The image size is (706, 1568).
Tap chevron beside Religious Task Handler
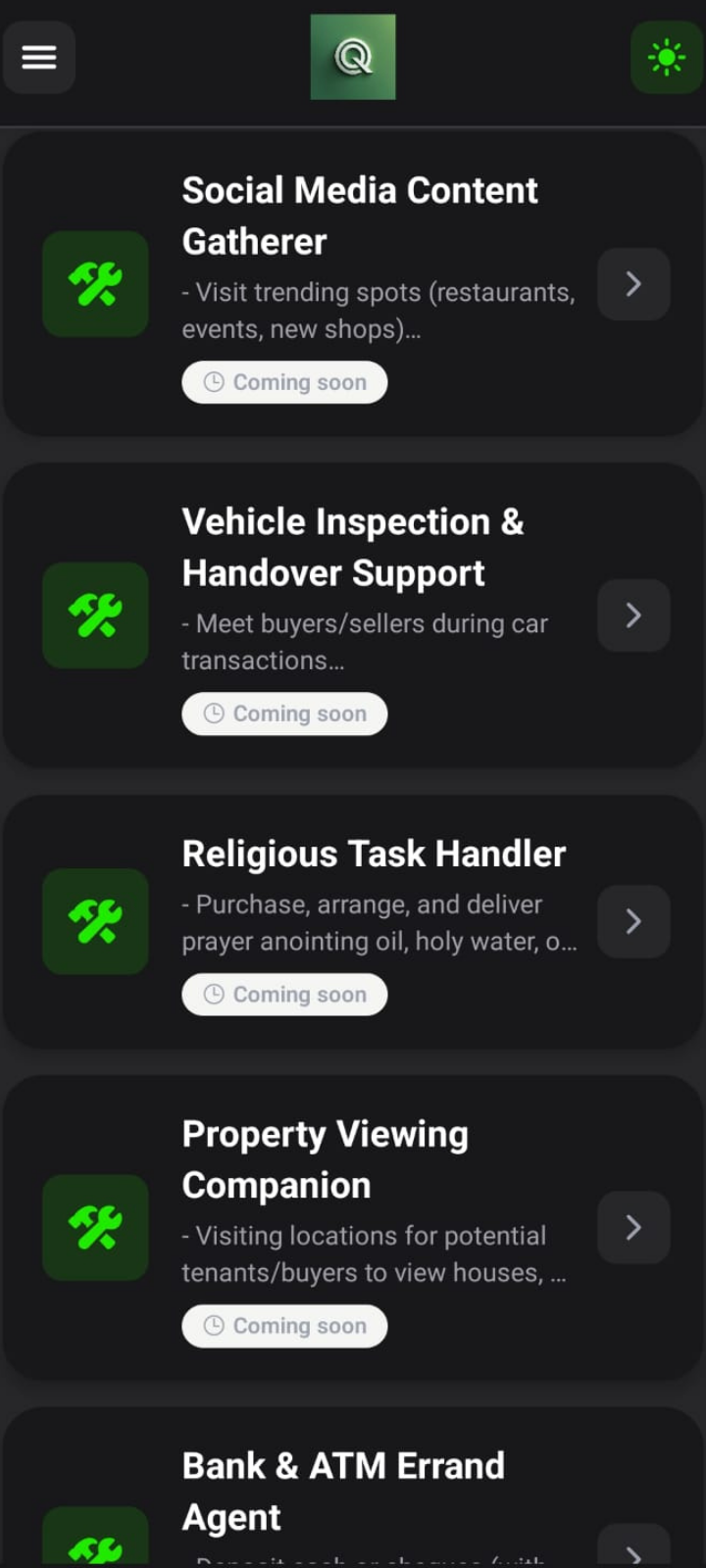[x=633, y=921]
